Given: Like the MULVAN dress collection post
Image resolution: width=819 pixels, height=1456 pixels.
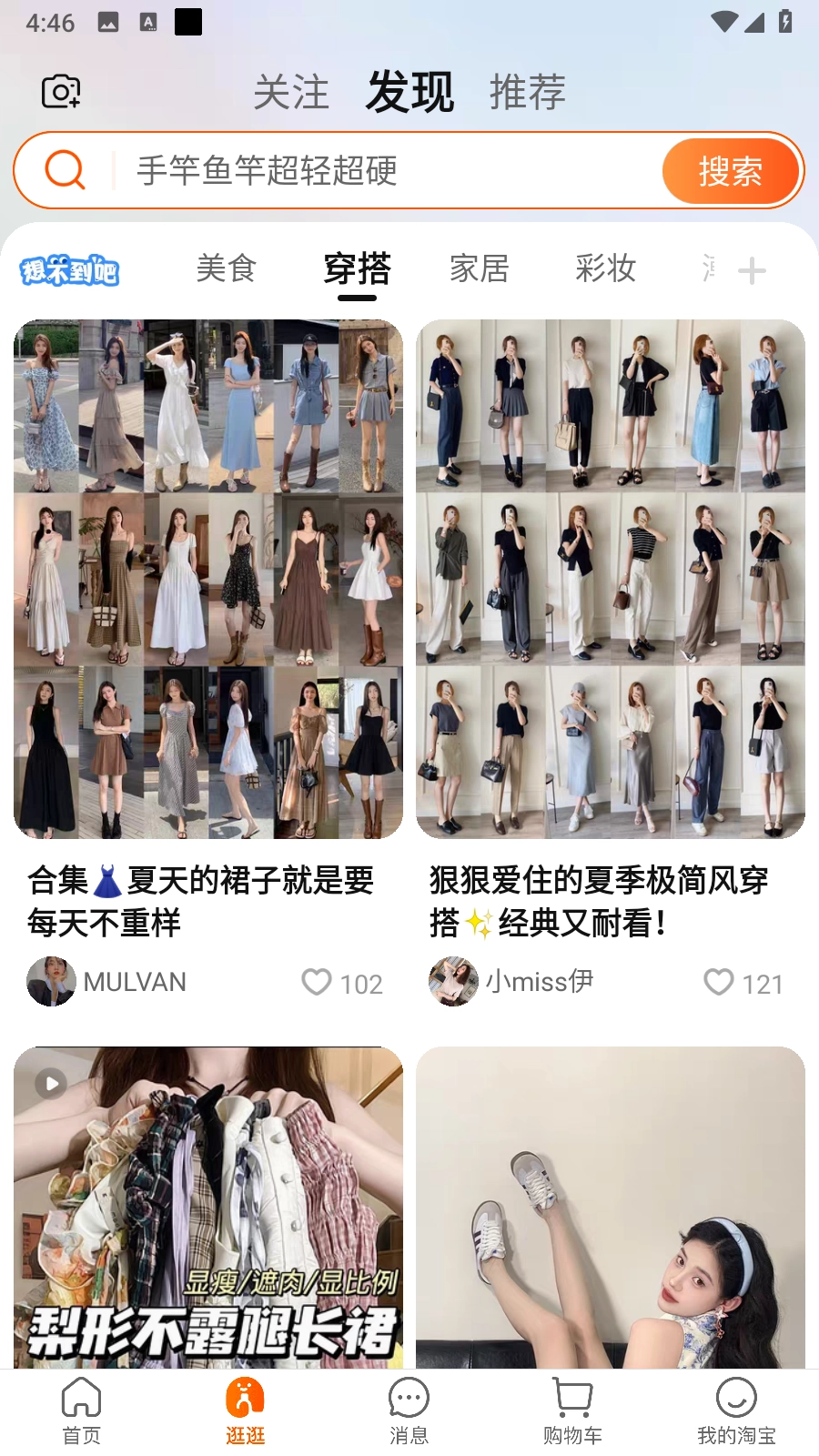Looking at the screenshot, I should tap(316, 983).
